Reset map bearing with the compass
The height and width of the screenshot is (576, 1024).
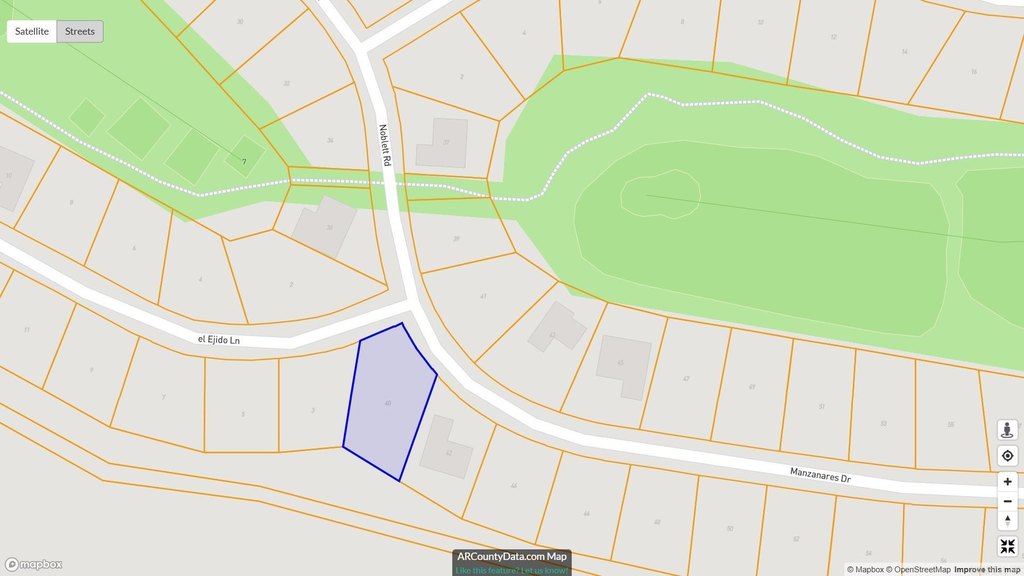(1007, 521)
